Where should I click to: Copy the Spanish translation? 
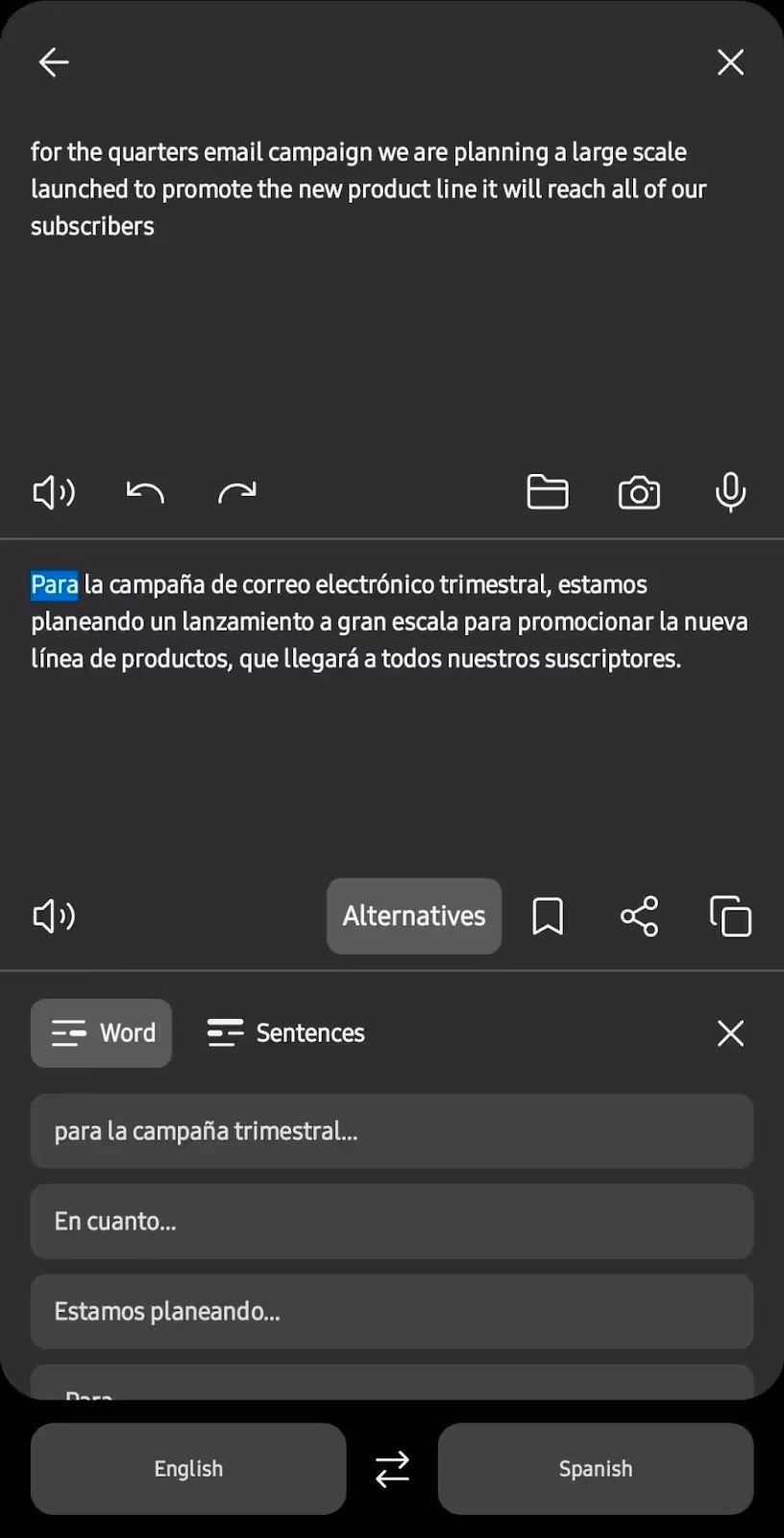(730, 916)
